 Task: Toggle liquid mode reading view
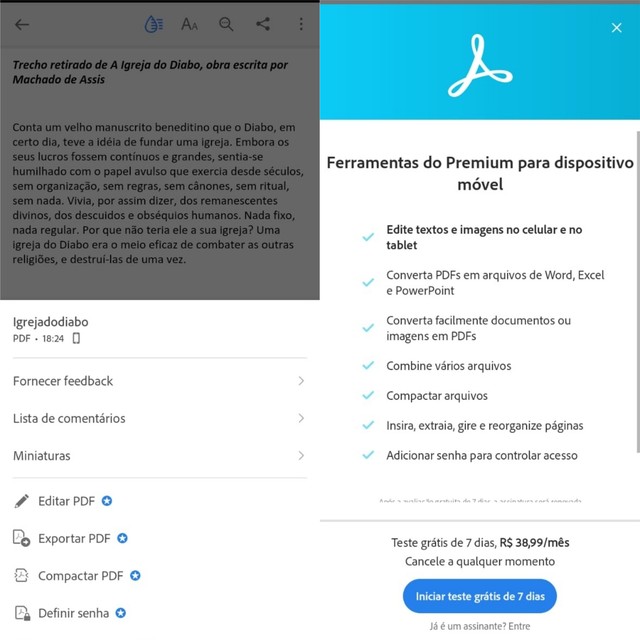tap(153, 24)
